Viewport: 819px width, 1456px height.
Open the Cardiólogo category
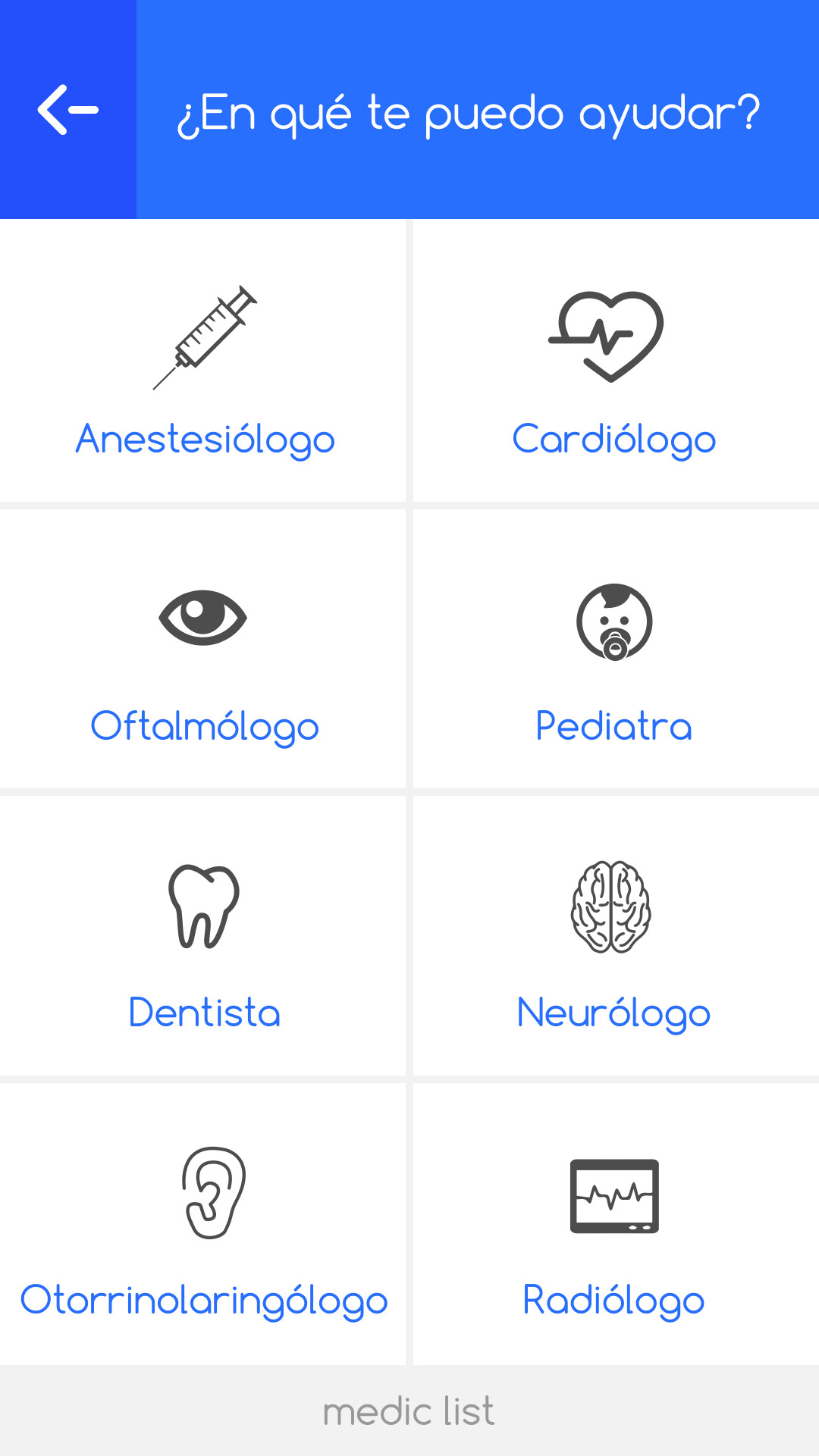tap(614, 362)
